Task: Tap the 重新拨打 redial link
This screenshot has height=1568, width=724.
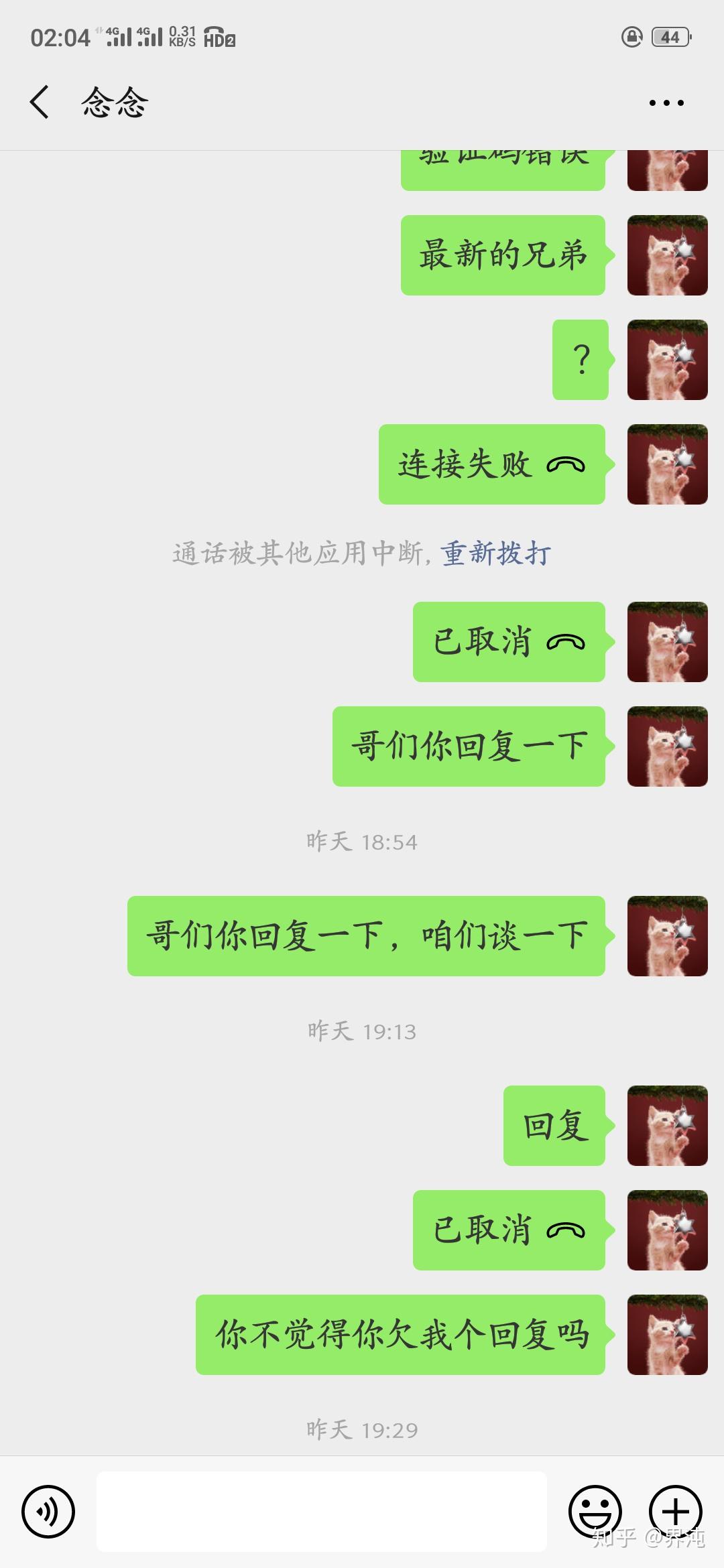Action: pos(495,553)
